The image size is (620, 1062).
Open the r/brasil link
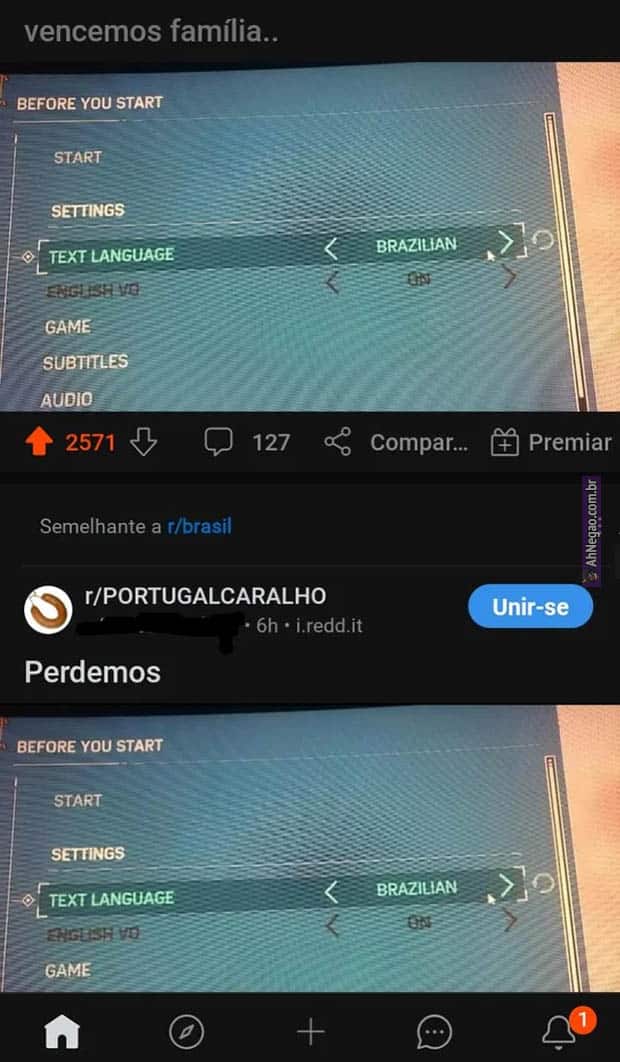pyautogui.click(x=199, y=525)
